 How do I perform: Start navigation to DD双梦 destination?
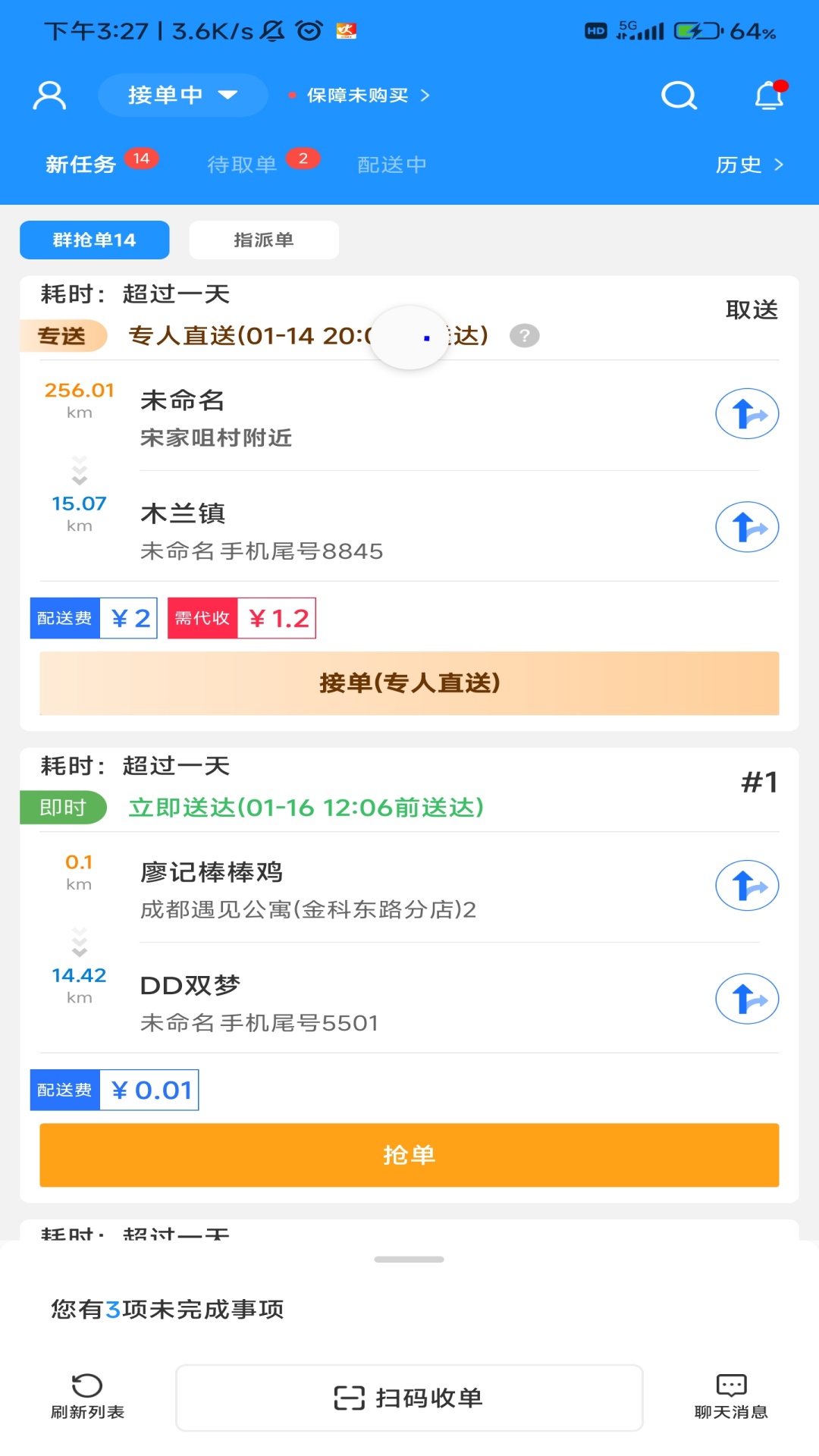click(747, 999)
